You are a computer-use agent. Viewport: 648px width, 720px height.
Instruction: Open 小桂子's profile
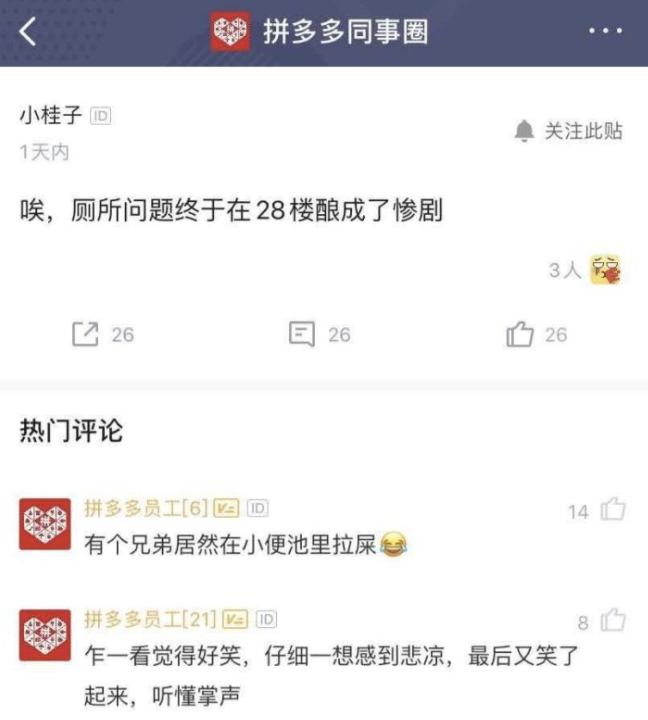(x=51, y=116)
